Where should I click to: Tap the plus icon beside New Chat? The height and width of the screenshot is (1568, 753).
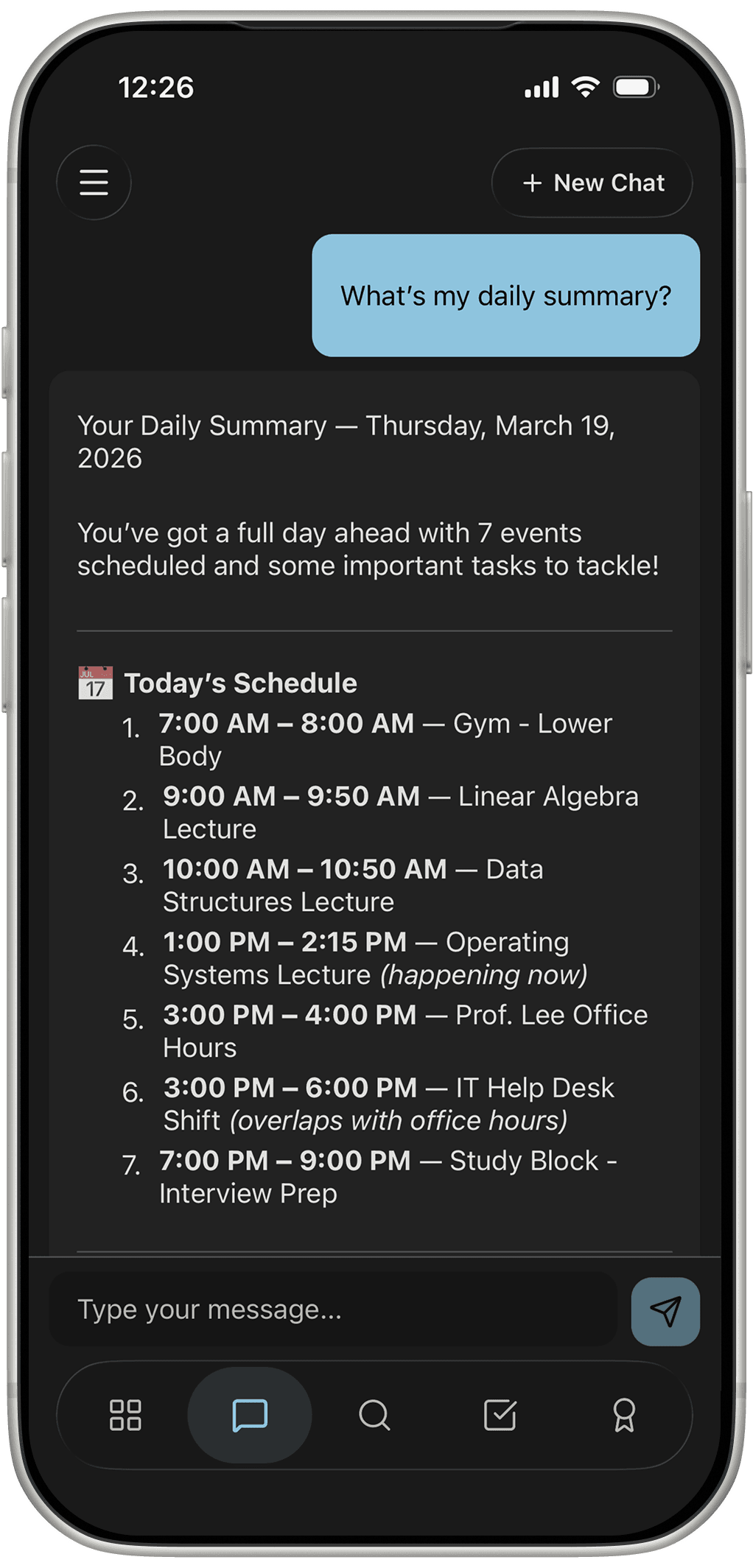[532, 183]
